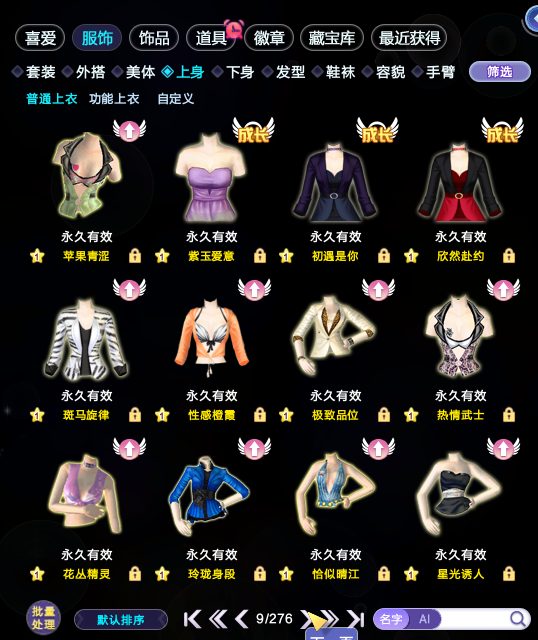538x640 pixels.
Task: Select the 套装 category
Action: pos(34,72)
